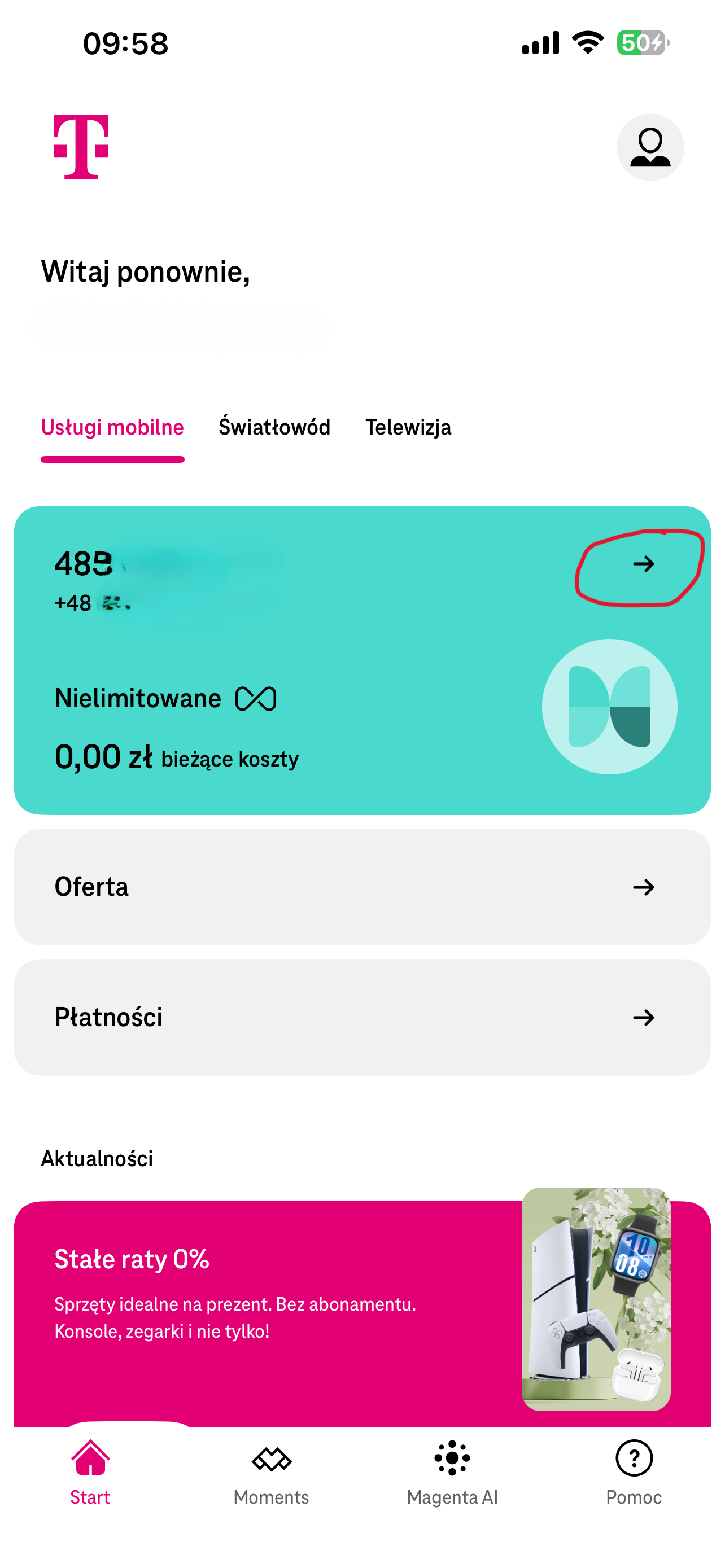Open the profile account icon
This screenshot has height=1568, width=725.
click(x=649, y=147)
